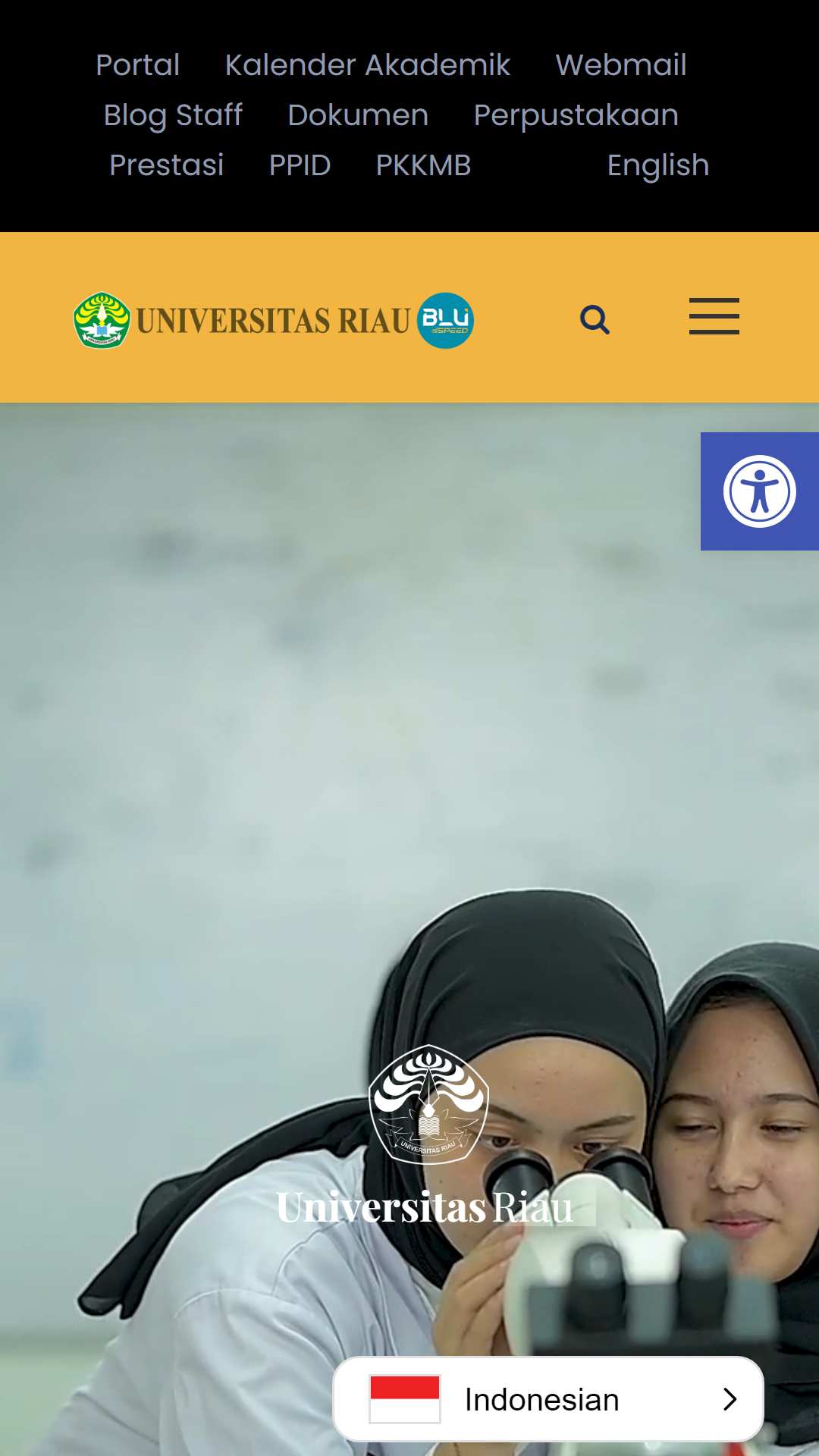
Task: Open the accessibility tools button
Action: 760,491
